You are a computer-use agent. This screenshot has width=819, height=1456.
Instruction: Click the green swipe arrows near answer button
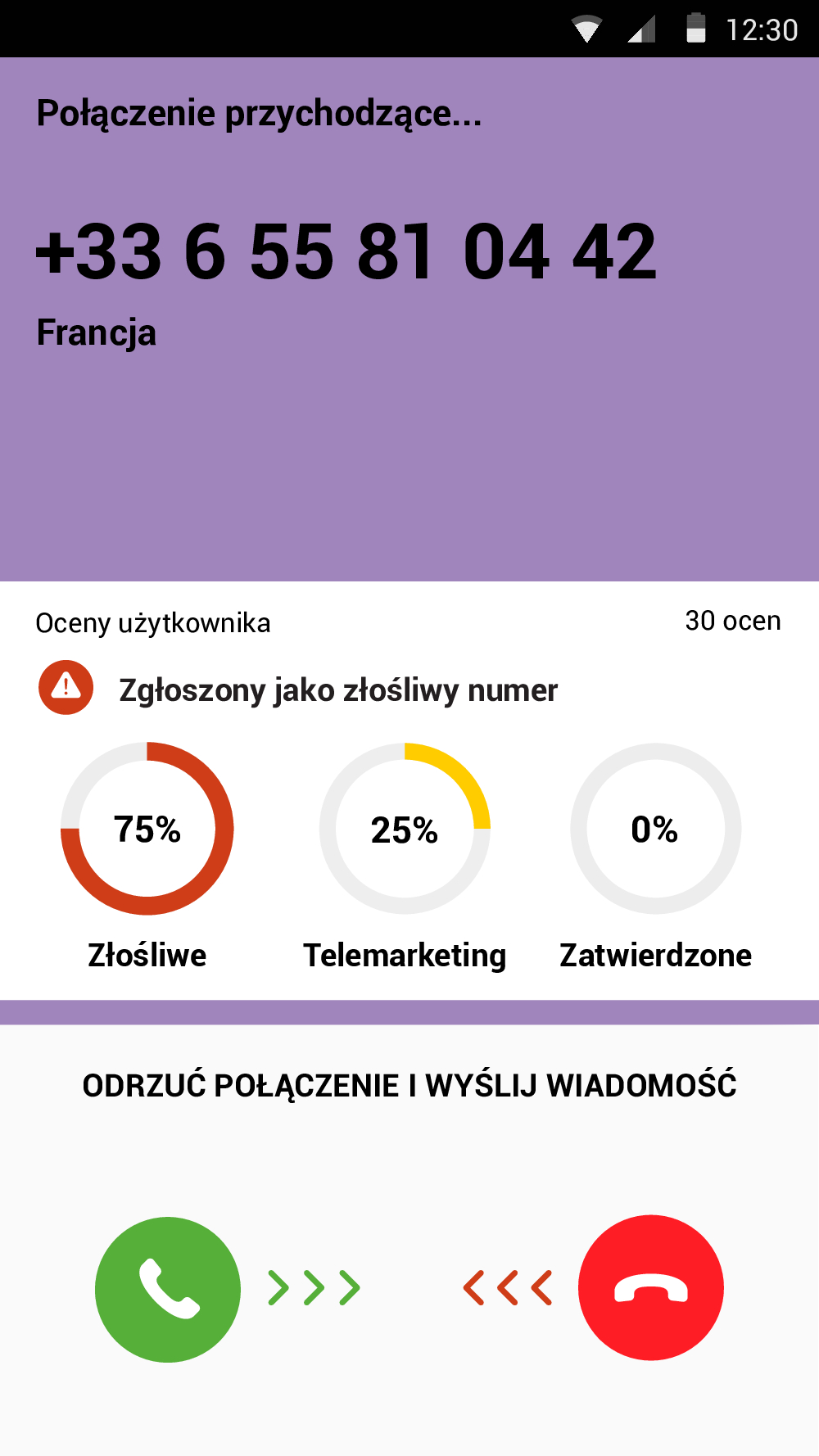(x=314, y=1289)
